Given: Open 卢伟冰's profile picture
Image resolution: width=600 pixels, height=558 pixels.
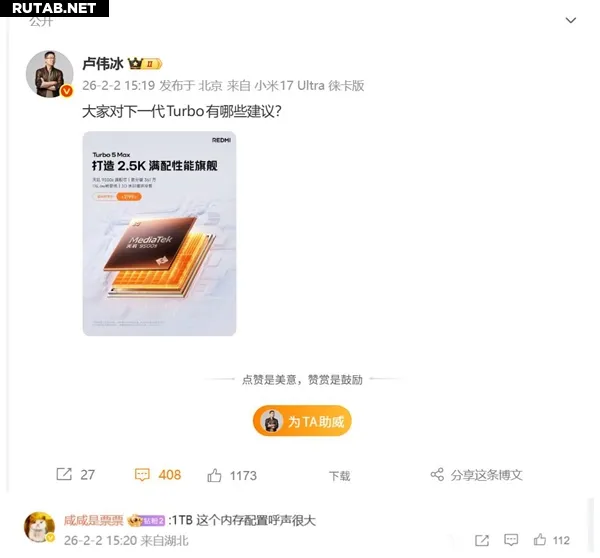Looking at the screenshot, I should tap(48, 74).
